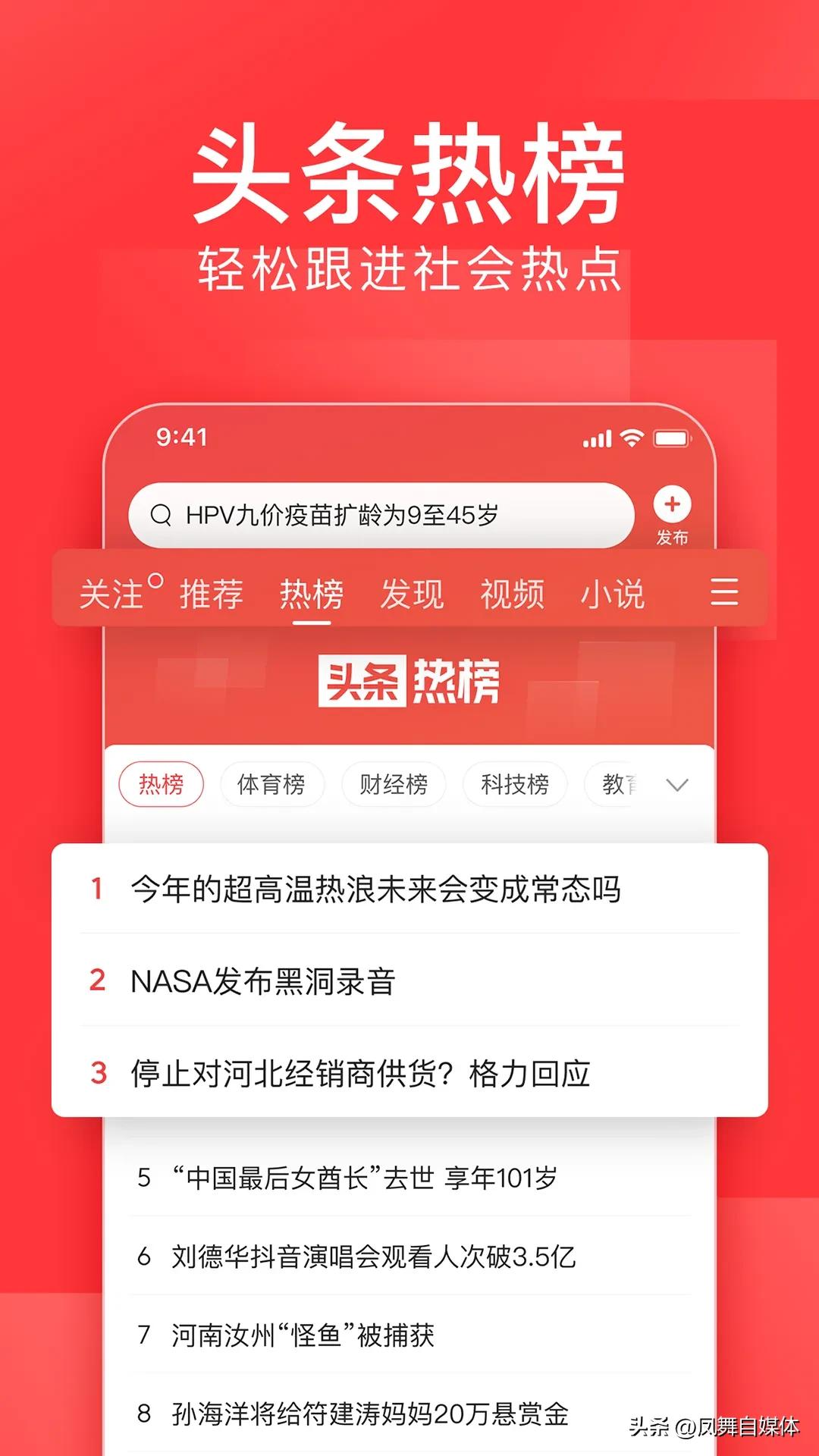Switch to the 关注 tab
The height and width of the screenshot is (1456, 819).
click(x=112, y=594)
